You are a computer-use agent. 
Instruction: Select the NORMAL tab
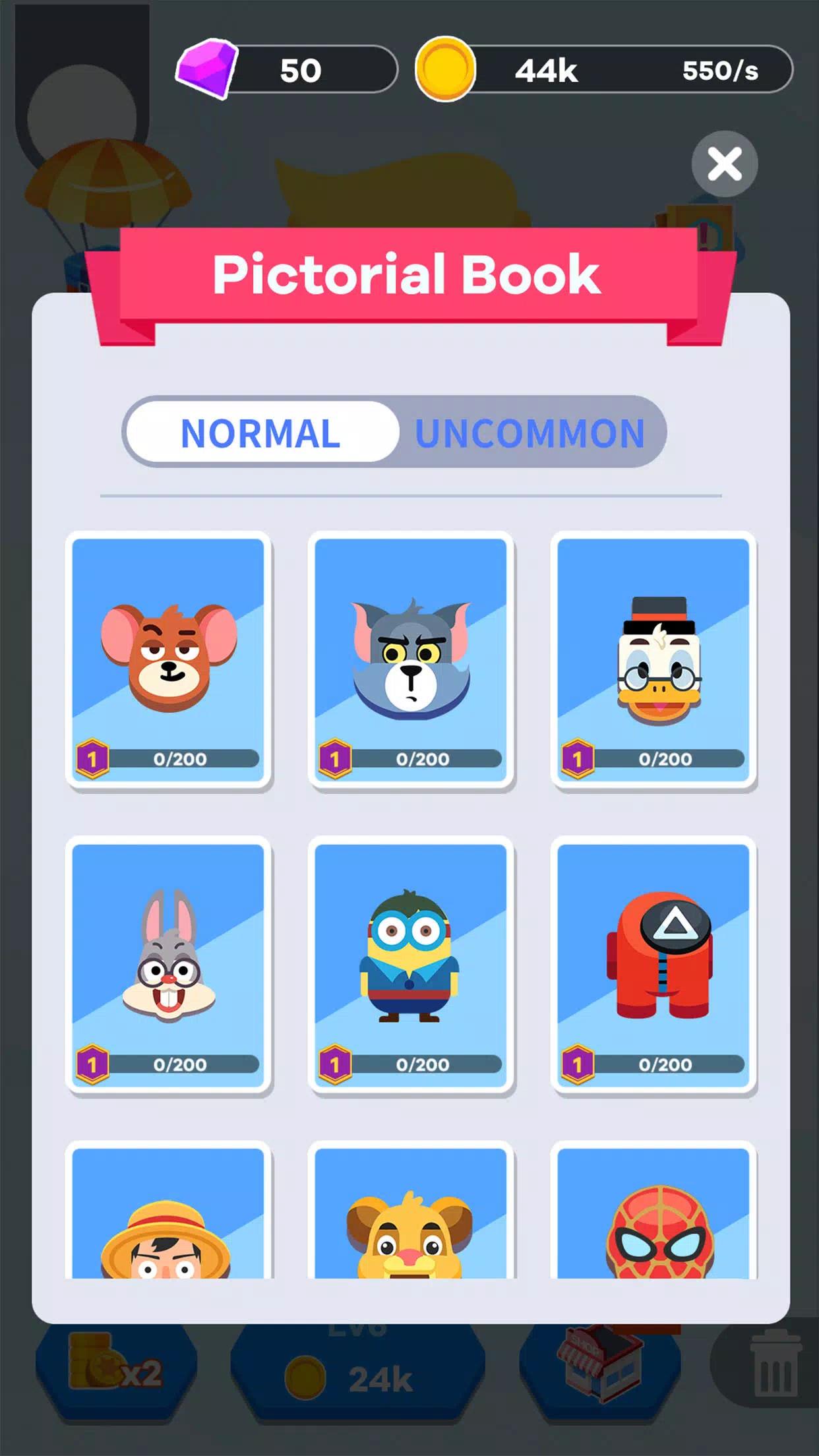261,433
